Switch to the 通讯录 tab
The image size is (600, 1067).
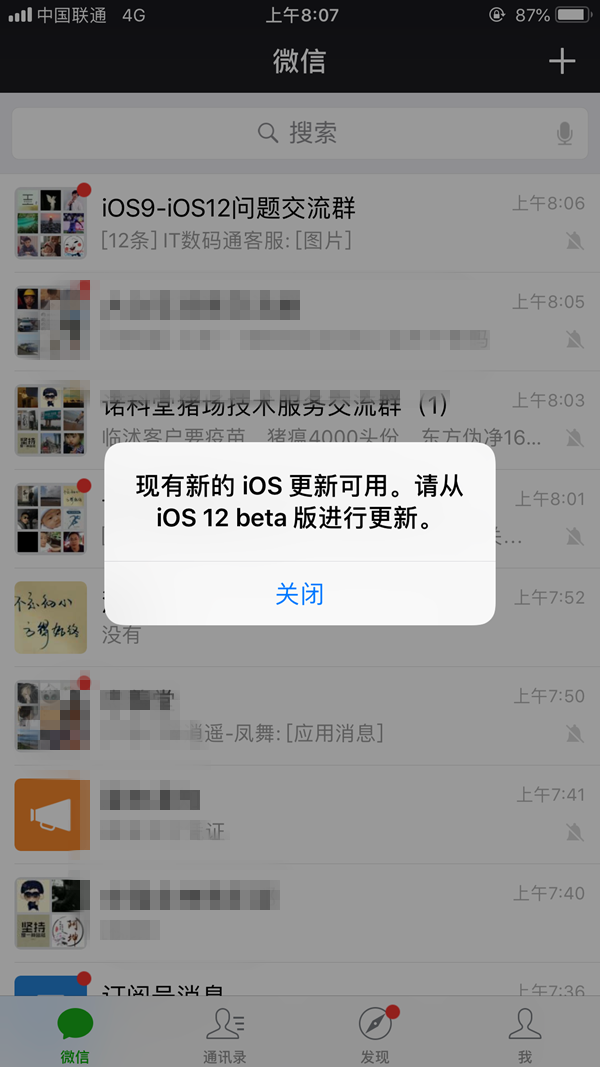tap(224, 1033)
